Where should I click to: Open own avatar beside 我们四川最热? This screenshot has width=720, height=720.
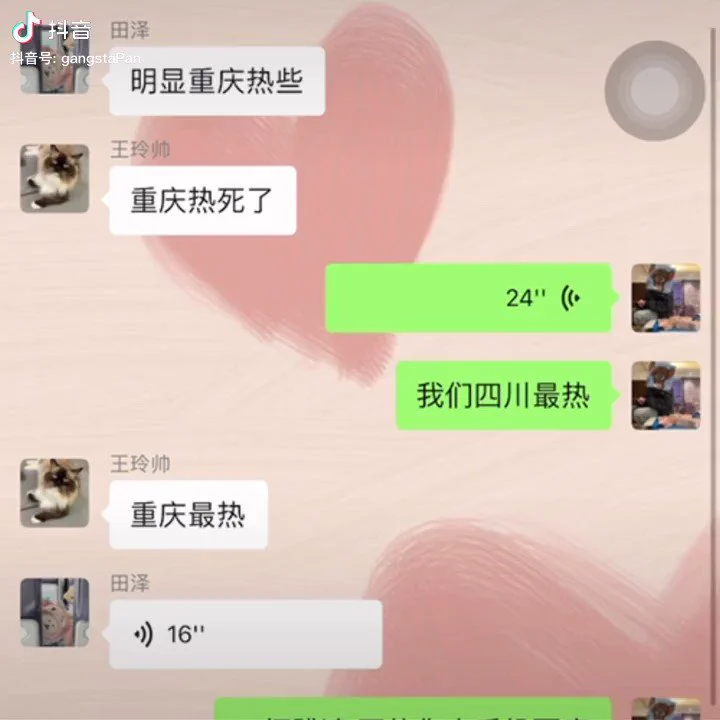coord(665,395)
